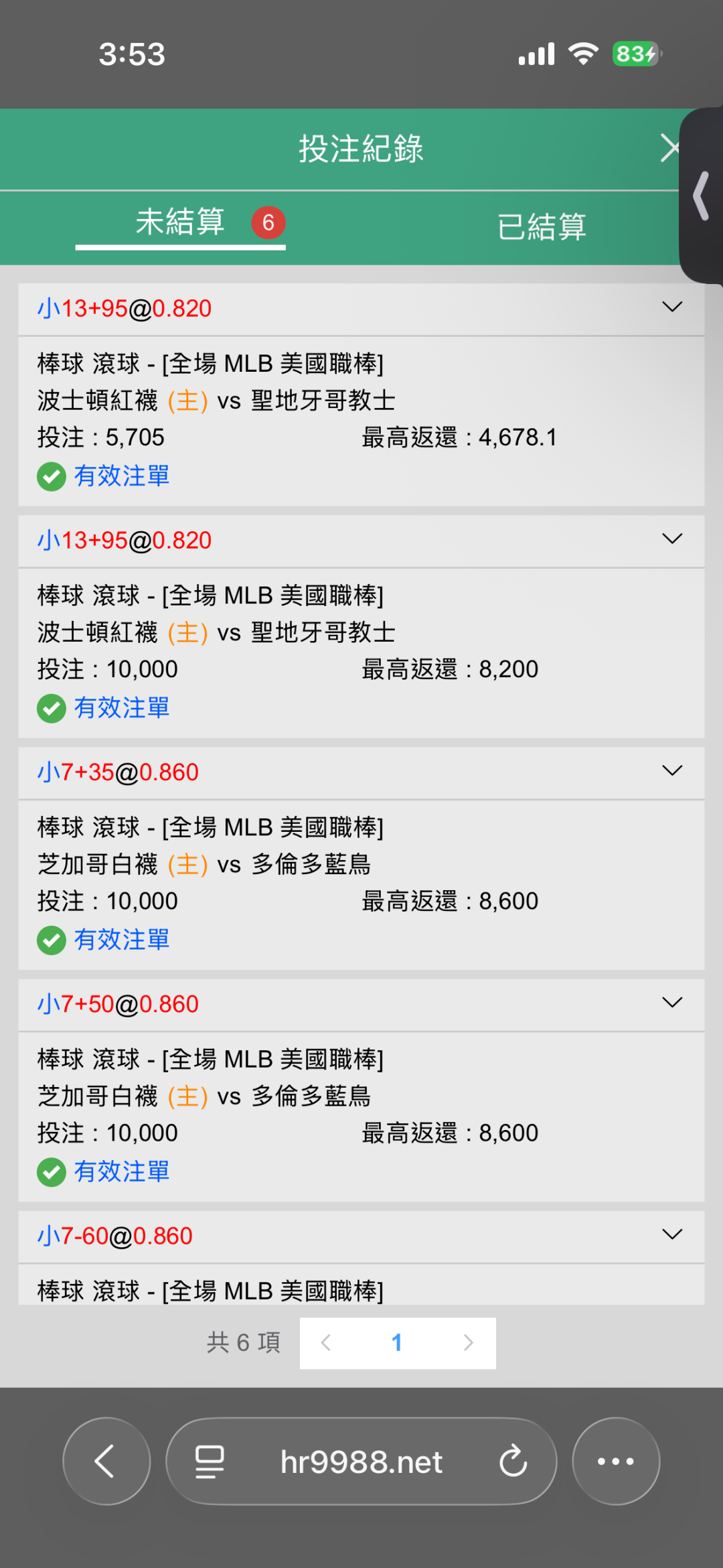Expand the 小13+95@0.820 bet returning 8,200
The height and width of the screenshot is (1568, 723).
671,539
